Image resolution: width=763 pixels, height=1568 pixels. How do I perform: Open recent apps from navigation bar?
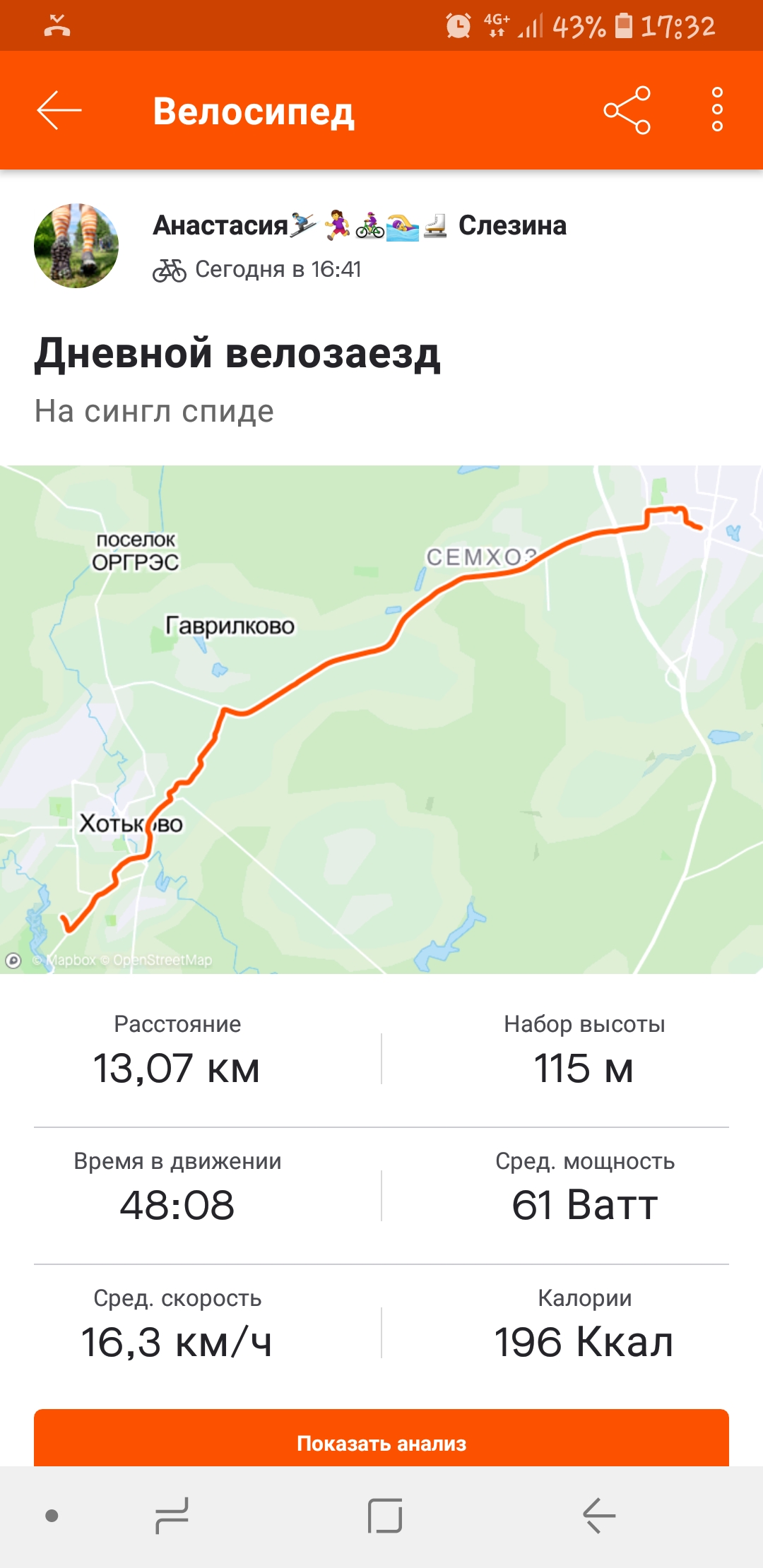[172, 1516]
